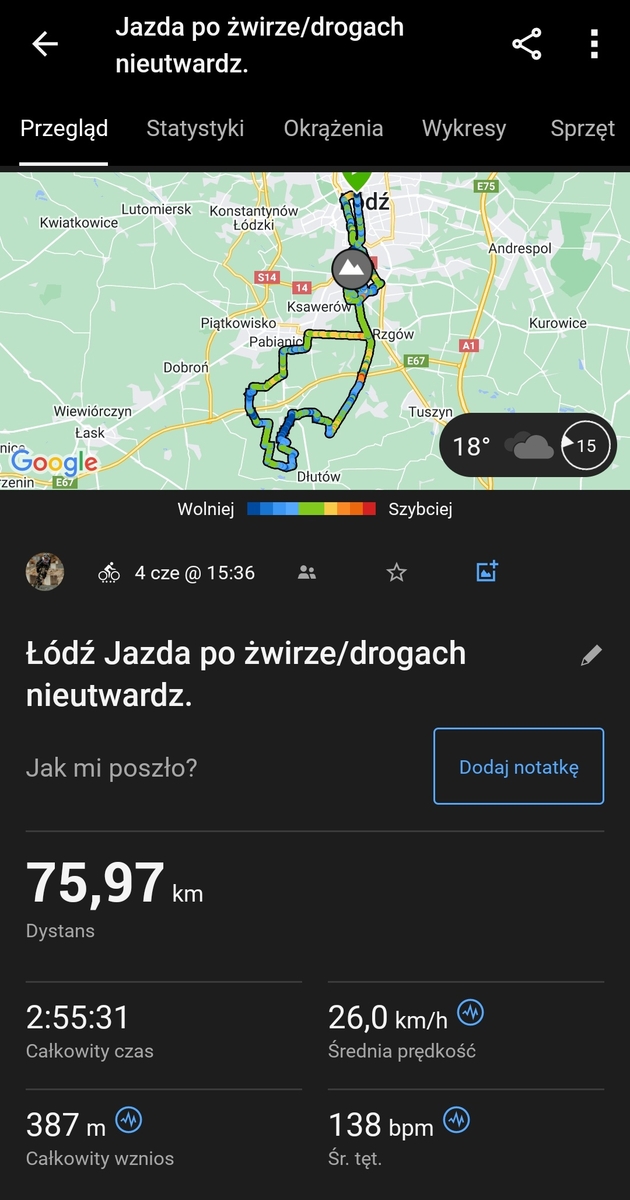Go back with the arrow icon
Viewport: 630px width, 1200px height.
point(45,44)
